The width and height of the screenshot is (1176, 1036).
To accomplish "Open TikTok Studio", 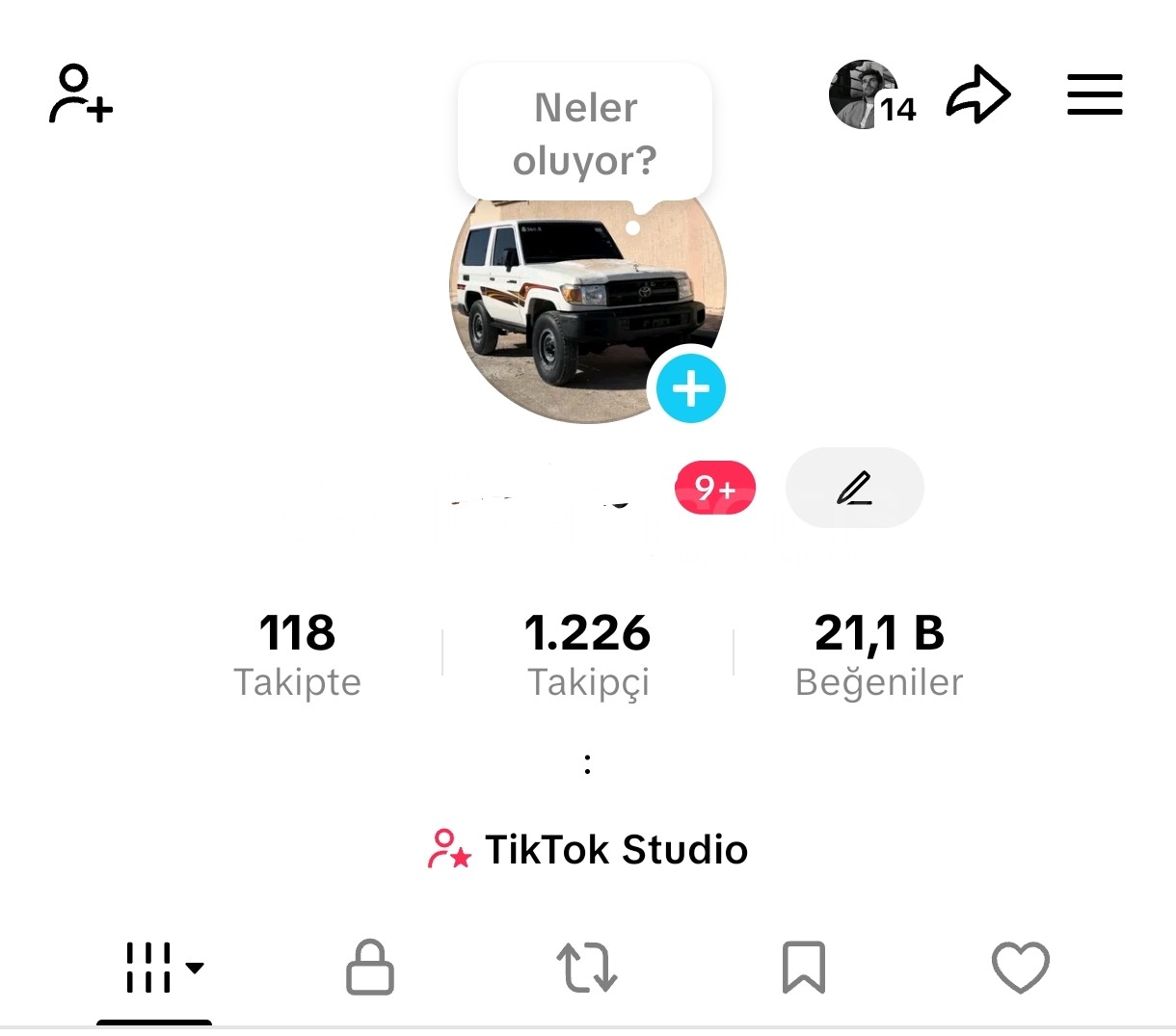I will (x=588, y=849).
